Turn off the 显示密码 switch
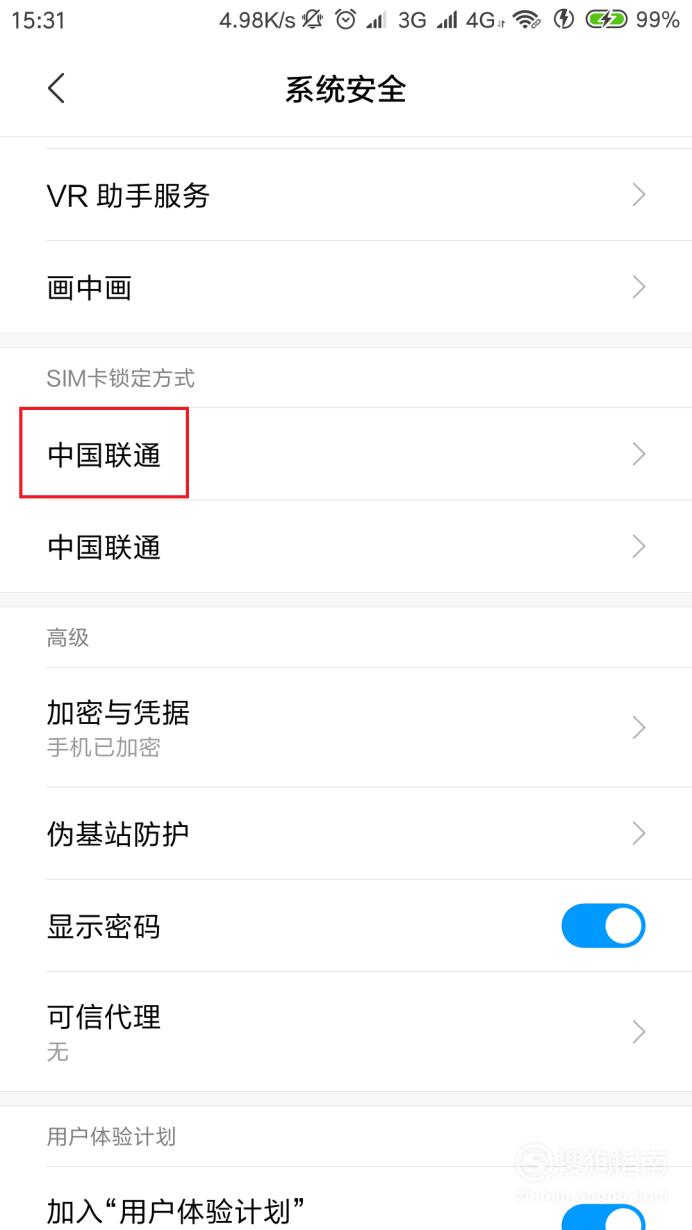This screenshot has height=1230, width=692. [x=603, y=926]
